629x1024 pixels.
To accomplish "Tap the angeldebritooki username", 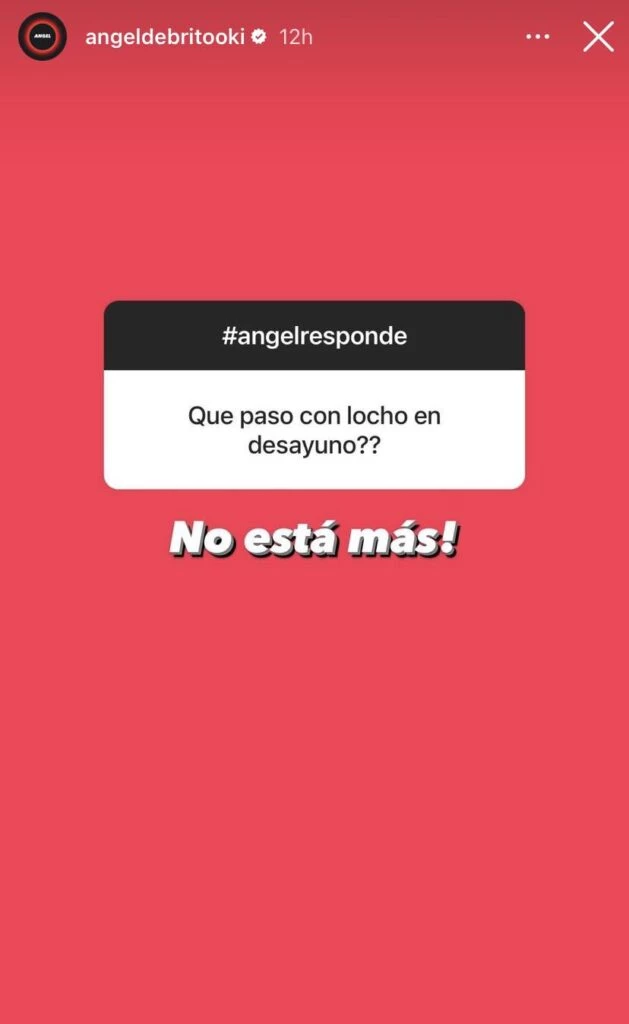I will coord(164,37).
